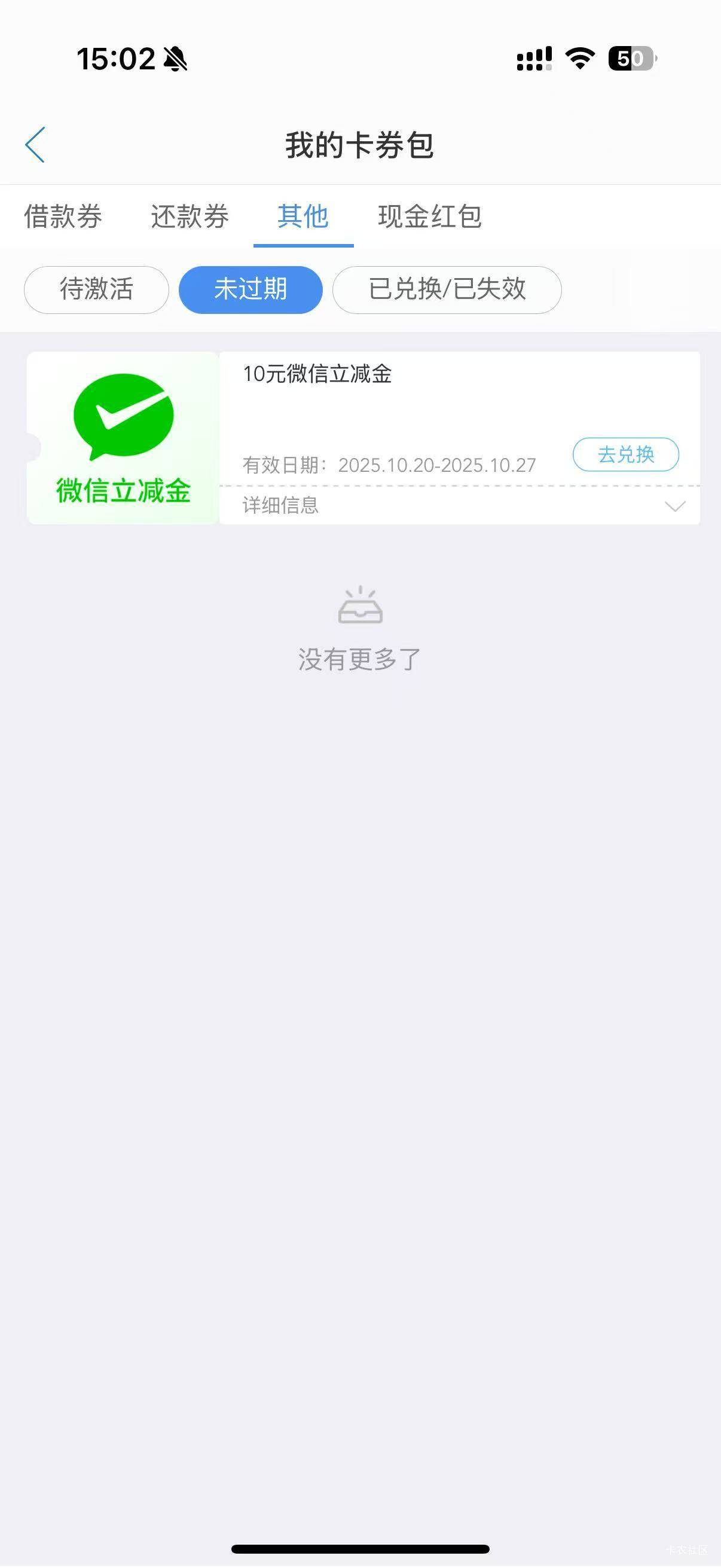Filter coupons by 待激活
This screenshot has width=721, height=1568.
96,289
